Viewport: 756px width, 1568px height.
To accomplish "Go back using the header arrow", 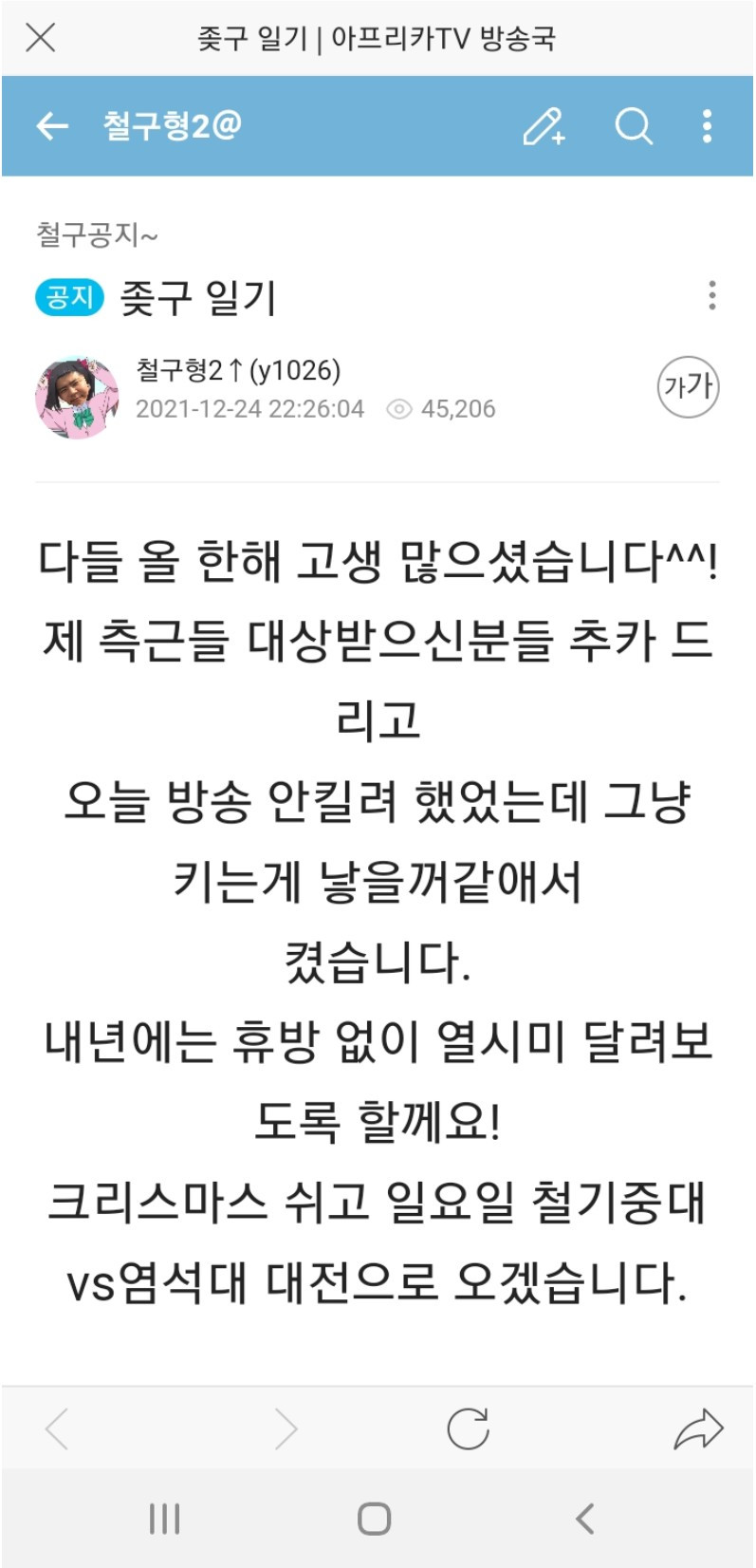I will (x=51, y=125).
